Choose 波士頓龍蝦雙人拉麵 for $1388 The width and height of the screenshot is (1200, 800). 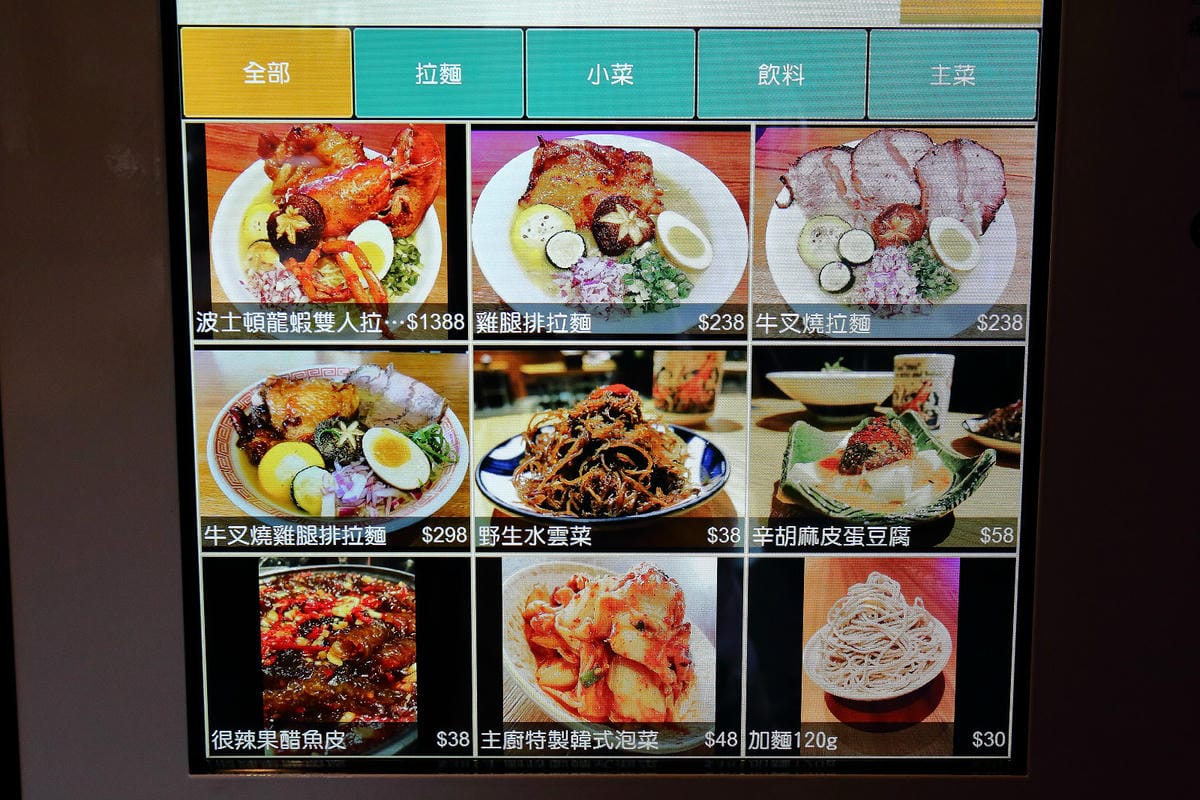click(327, 232)
